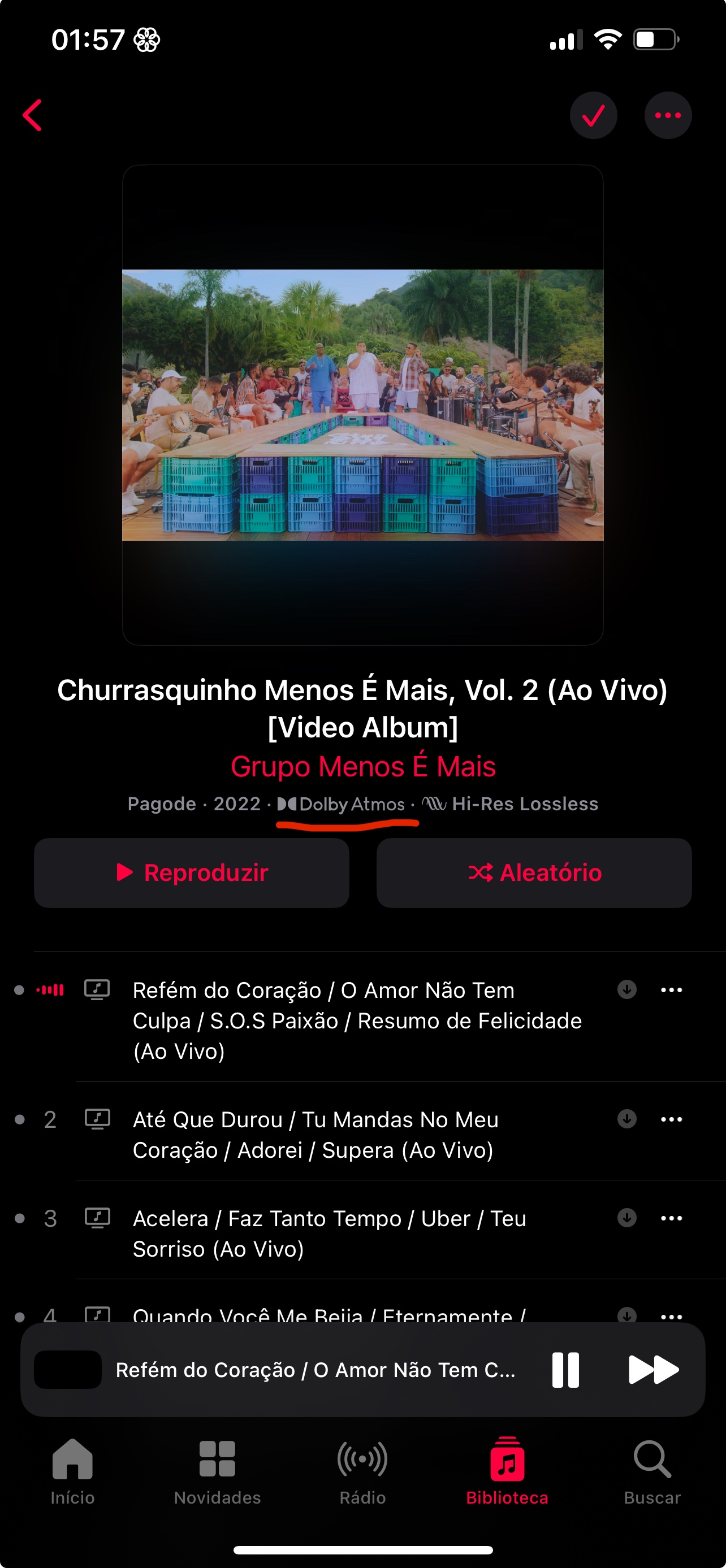Tap Reproduzir to play the album
The height and width of the screenshot is (1568, 726).
pyautogui.click(x=191, y=873)
